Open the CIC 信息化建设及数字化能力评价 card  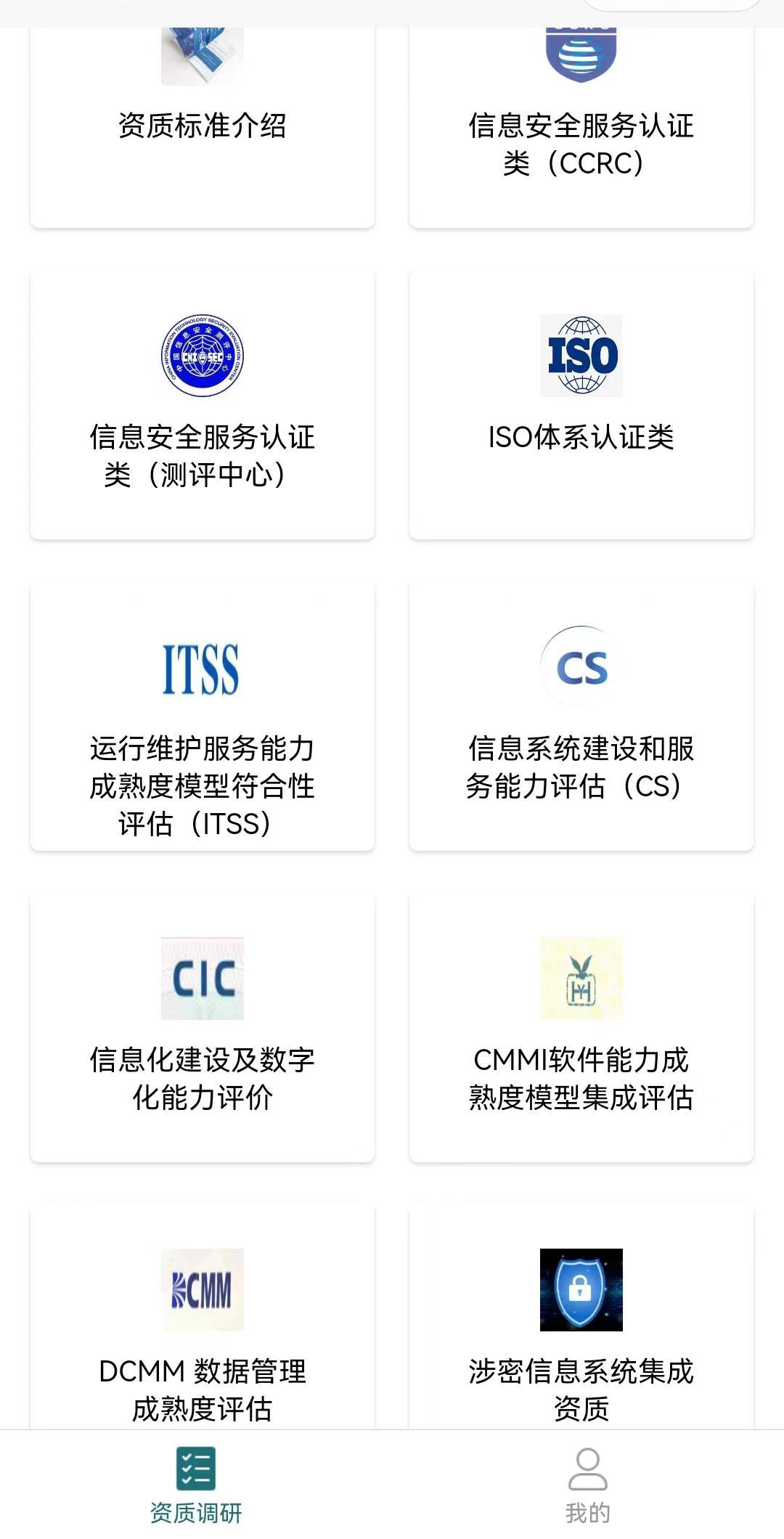tap(202, 1028)
